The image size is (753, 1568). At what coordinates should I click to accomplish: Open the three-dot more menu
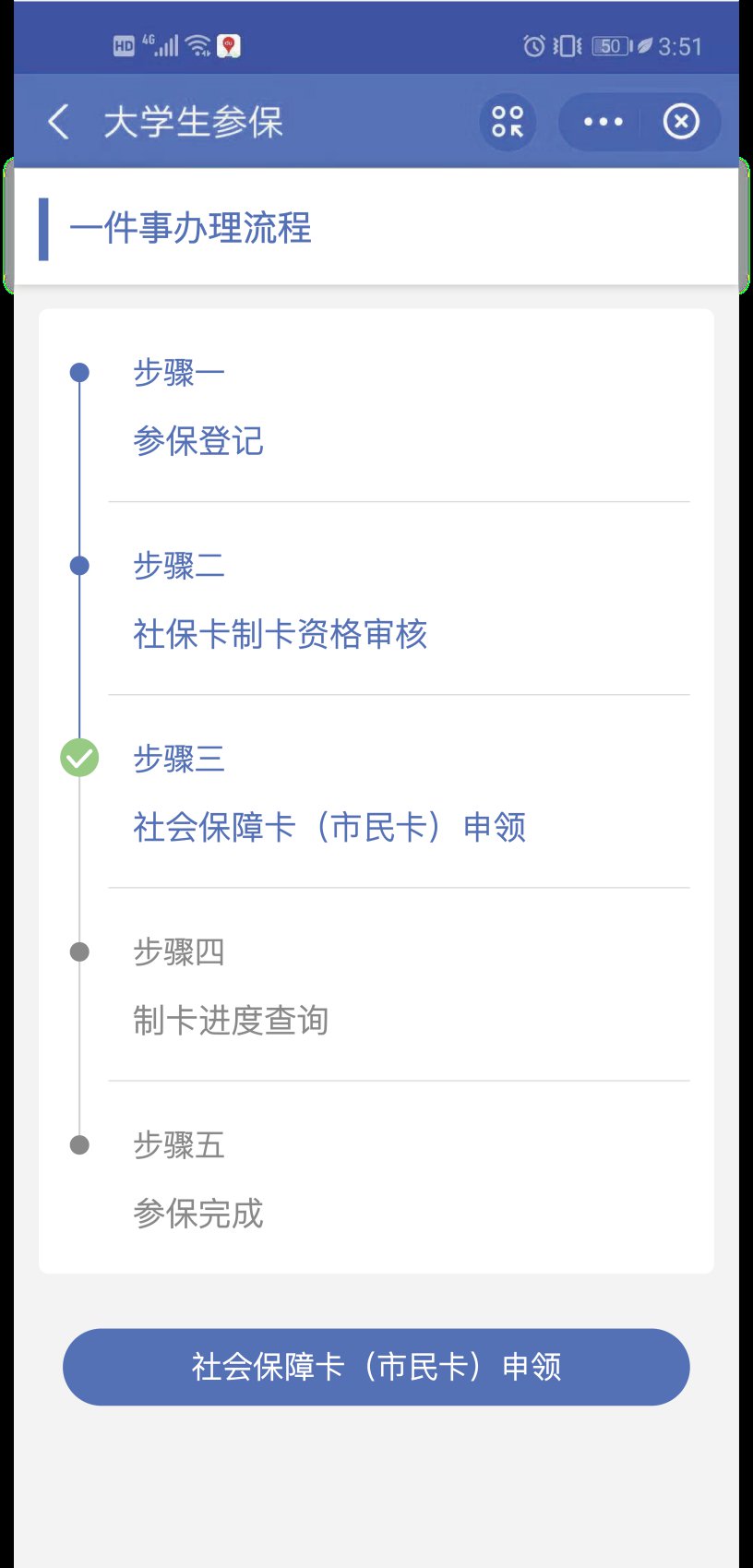(603, 122)
